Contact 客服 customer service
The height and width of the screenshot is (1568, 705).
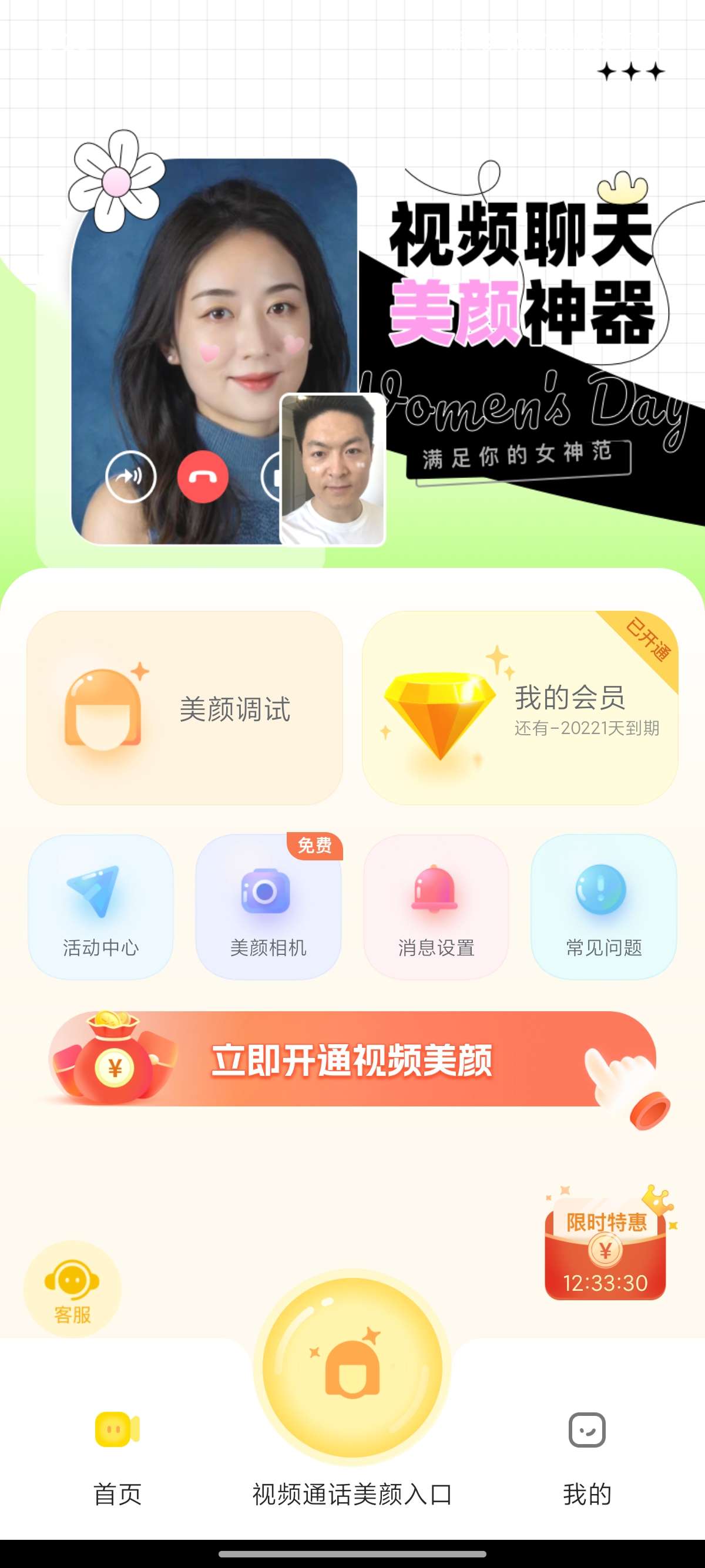72,1289
